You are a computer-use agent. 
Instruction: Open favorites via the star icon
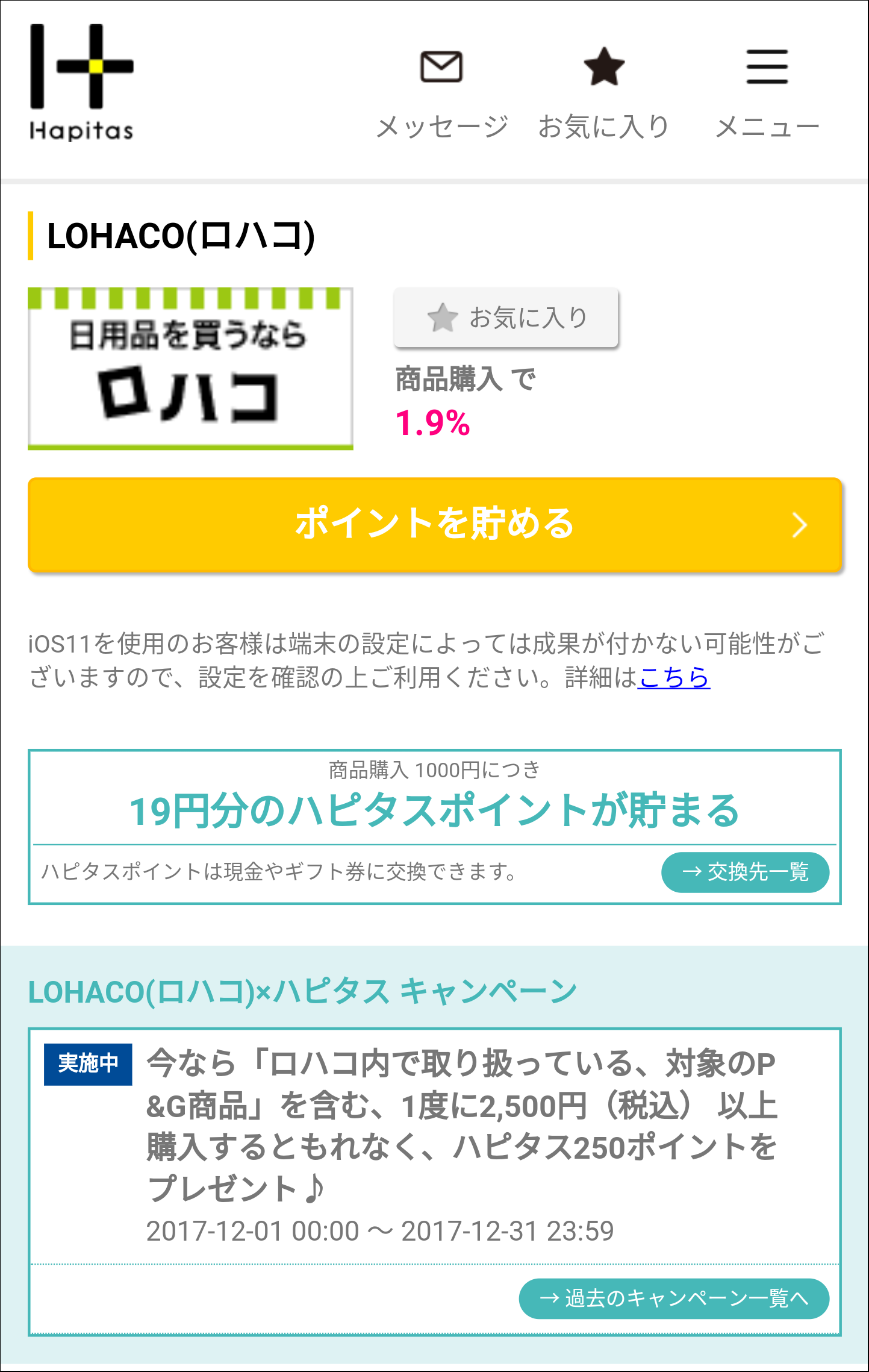(604, 67)
